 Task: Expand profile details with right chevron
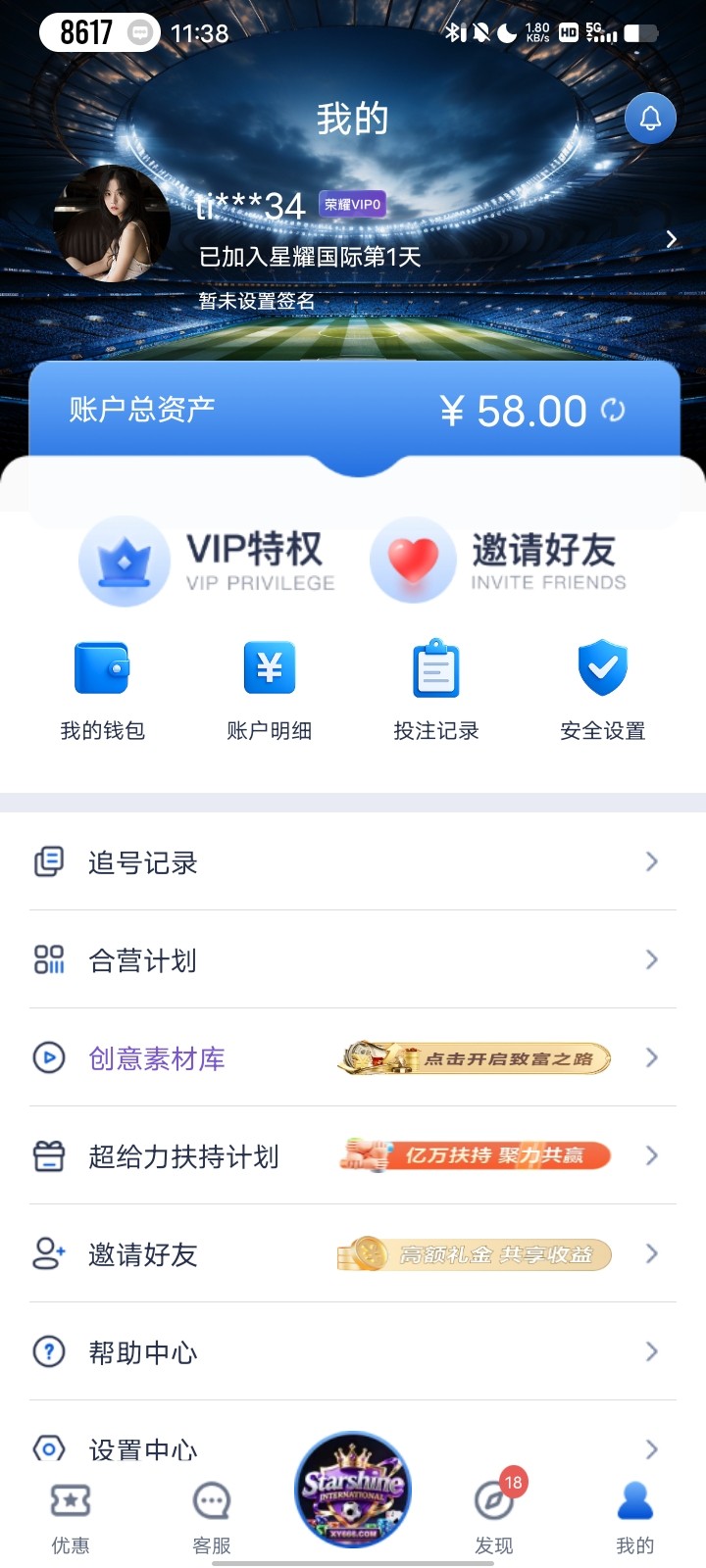[671, 238]
